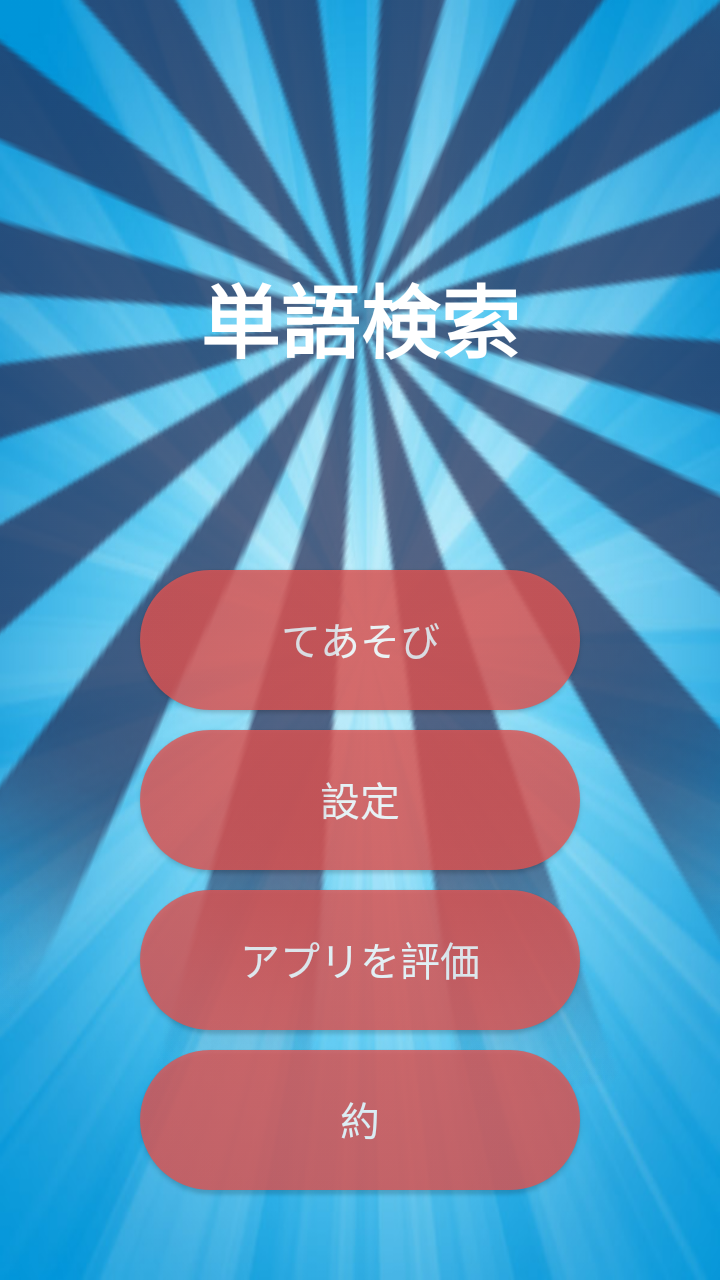Tap the てあそび play button

360,640
